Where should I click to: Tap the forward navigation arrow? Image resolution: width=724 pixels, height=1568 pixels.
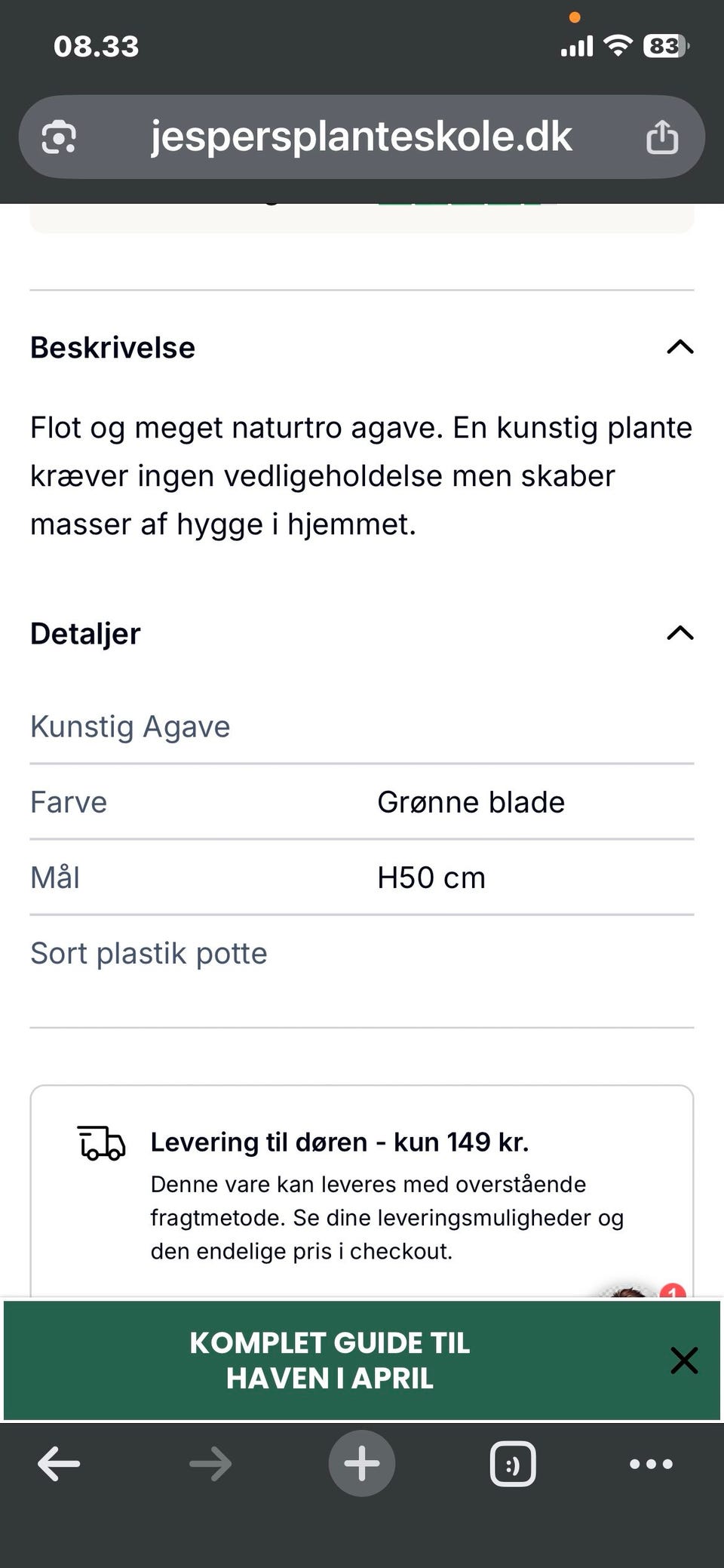(210, 1464)
